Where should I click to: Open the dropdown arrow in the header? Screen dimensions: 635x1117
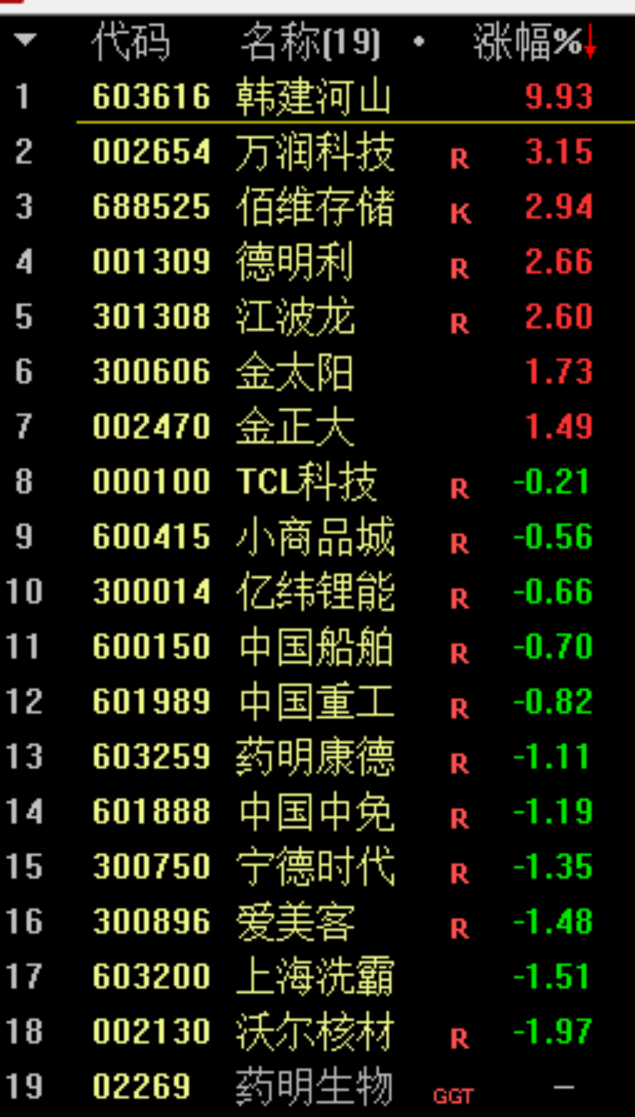pyautogui.click(x=25, y=41)
